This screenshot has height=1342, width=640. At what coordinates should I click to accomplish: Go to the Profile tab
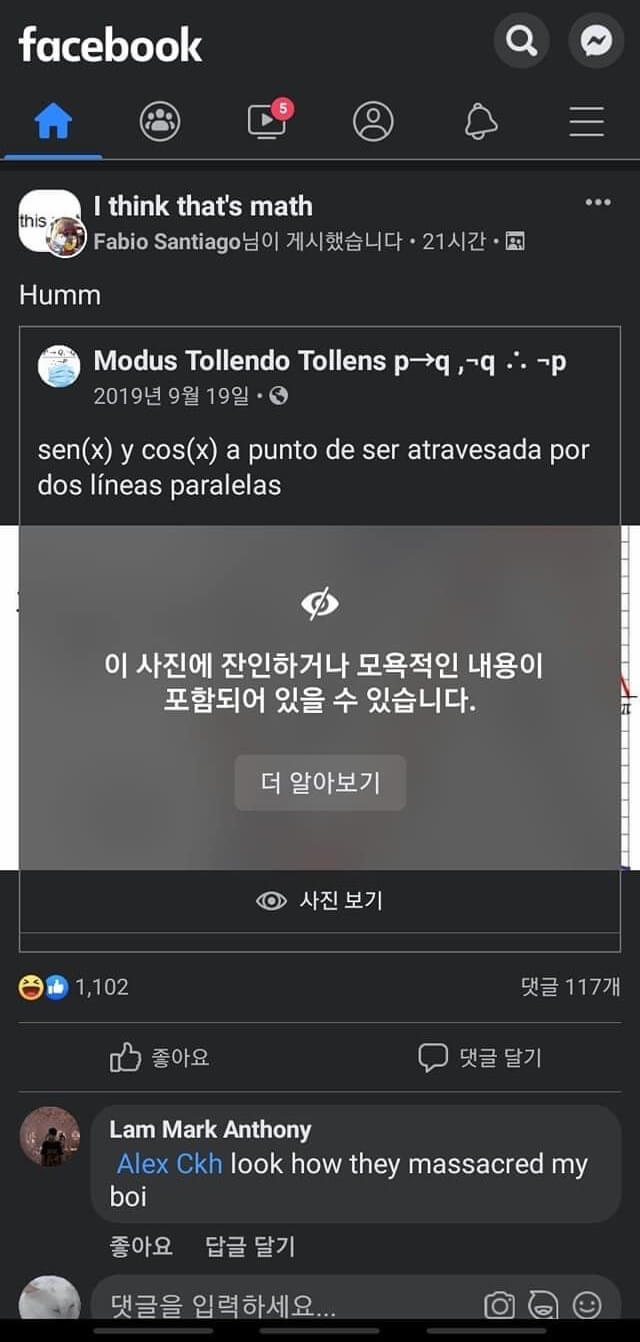(373, 122)
